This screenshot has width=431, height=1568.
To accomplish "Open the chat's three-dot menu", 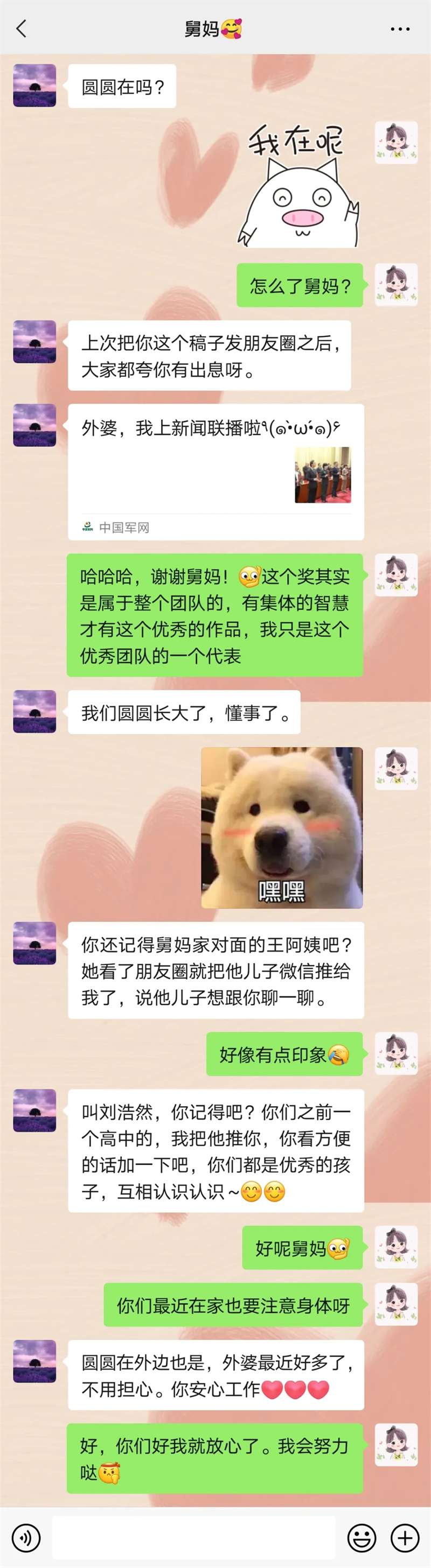I will (x=400, y=29).
